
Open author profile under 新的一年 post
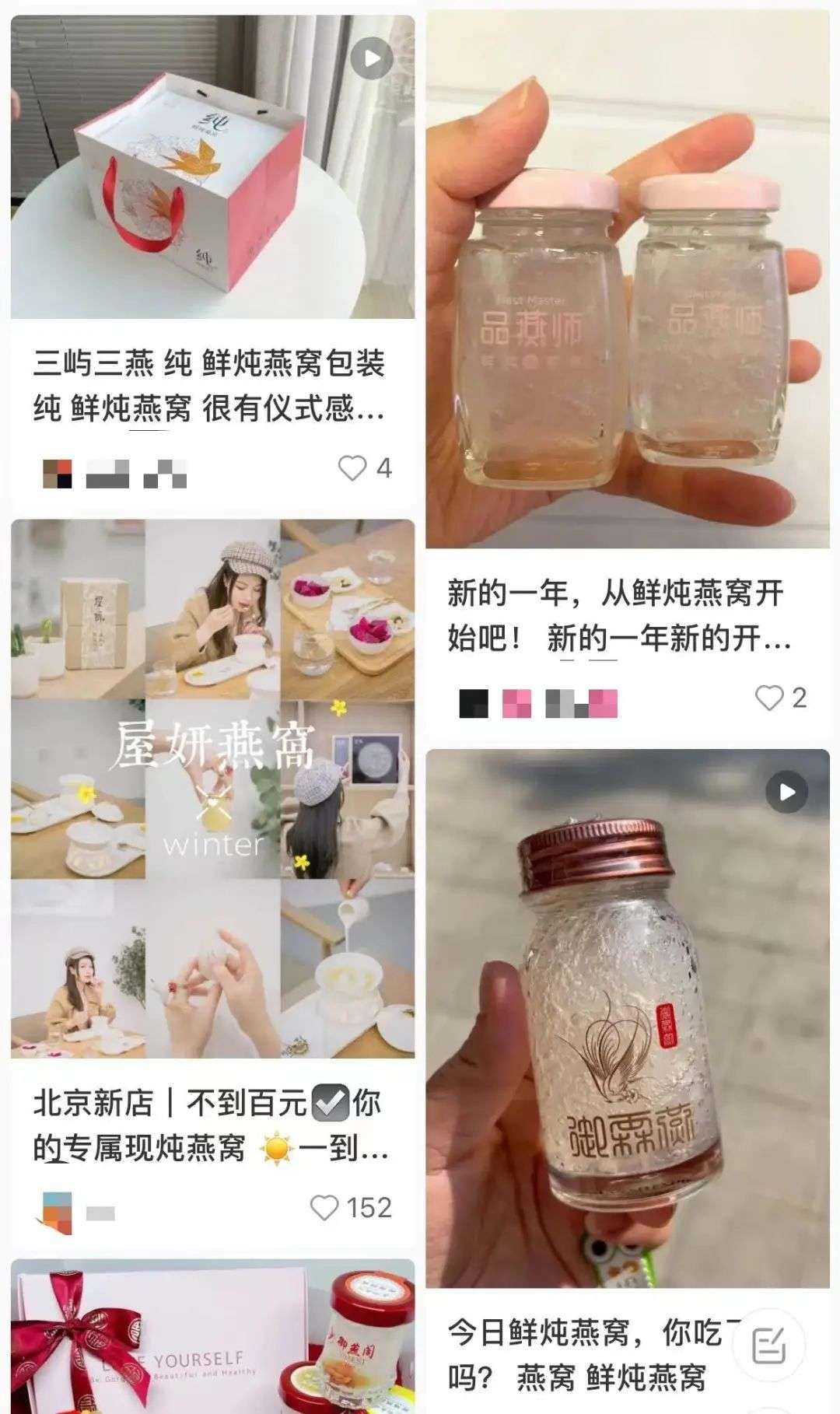point(474,704)
